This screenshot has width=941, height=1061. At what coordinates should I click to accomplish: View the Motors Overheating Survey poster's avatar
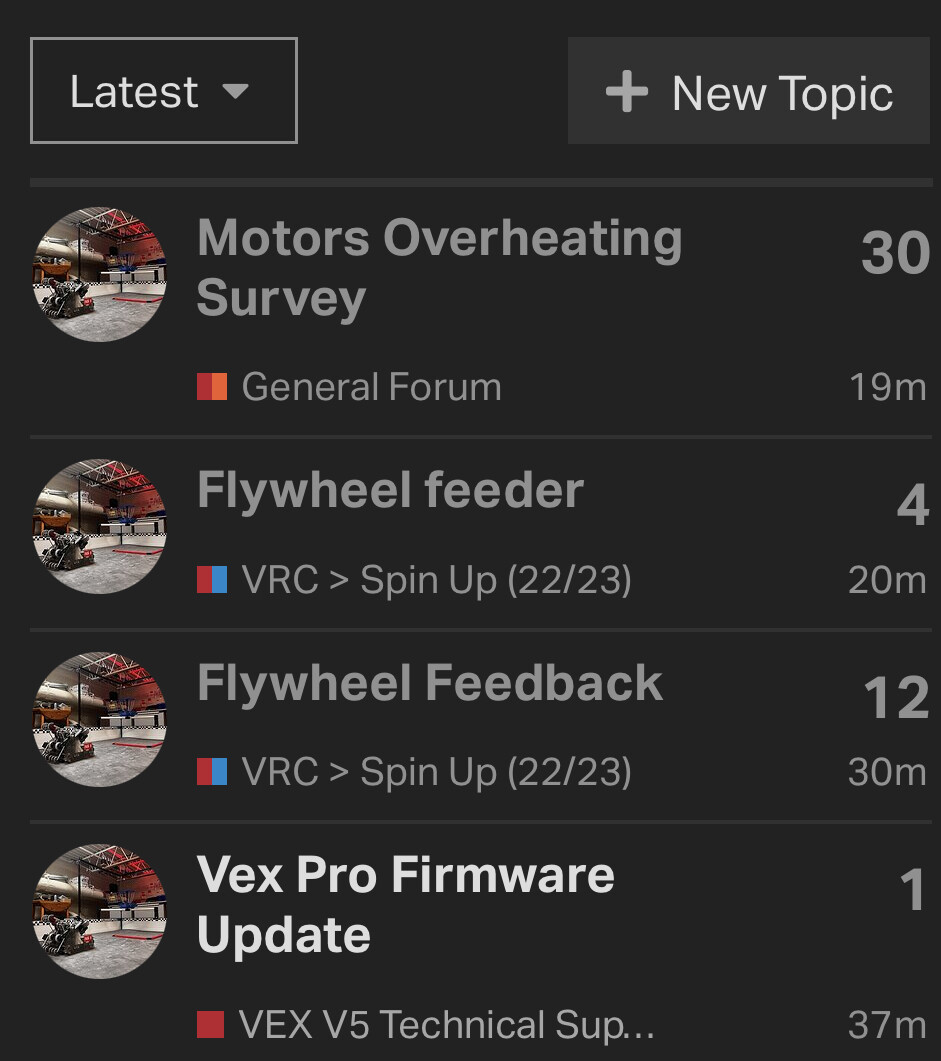tap(100, 275)
